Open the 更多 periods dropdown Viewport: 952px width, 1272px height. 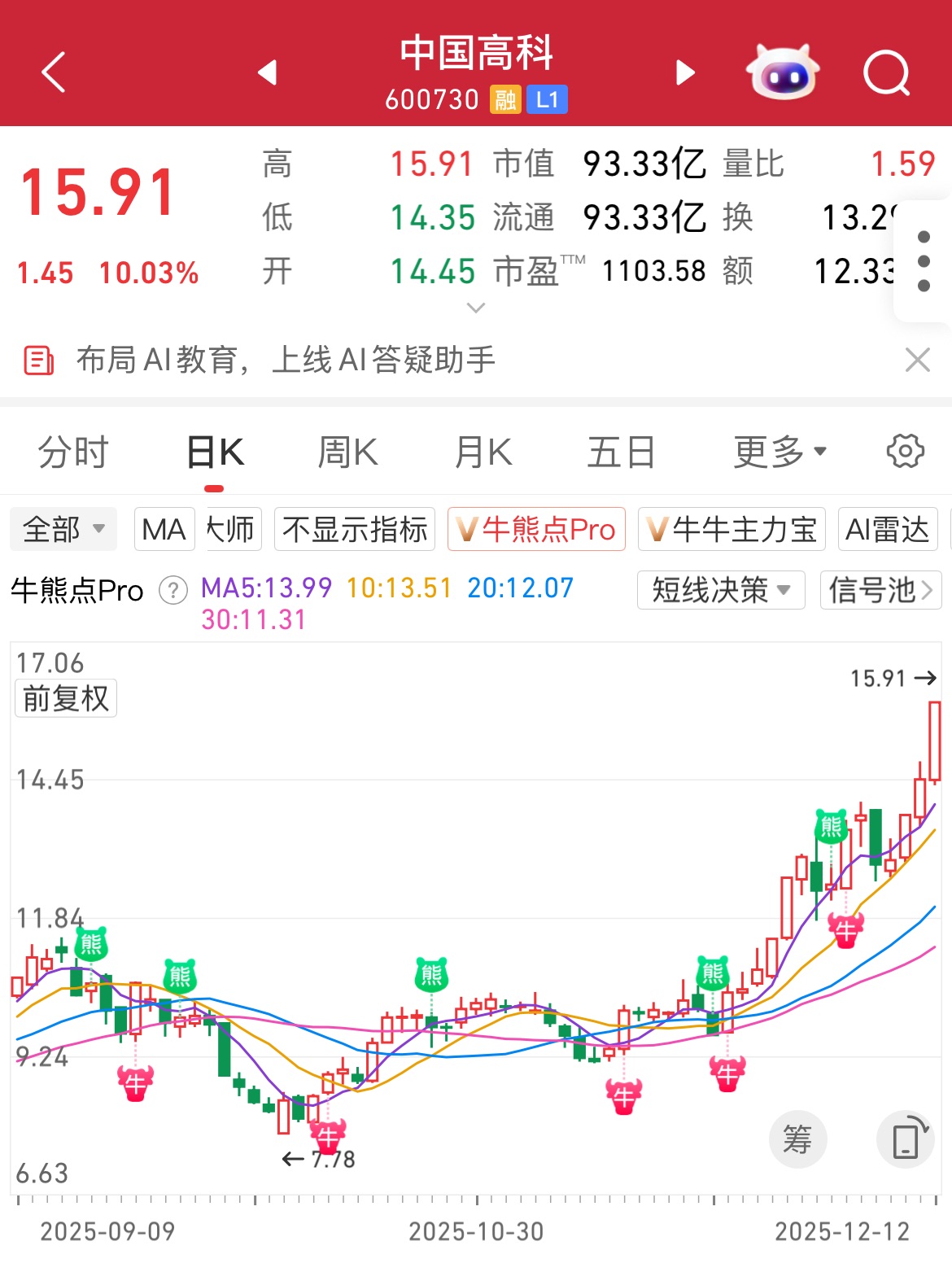coord(780,452)
